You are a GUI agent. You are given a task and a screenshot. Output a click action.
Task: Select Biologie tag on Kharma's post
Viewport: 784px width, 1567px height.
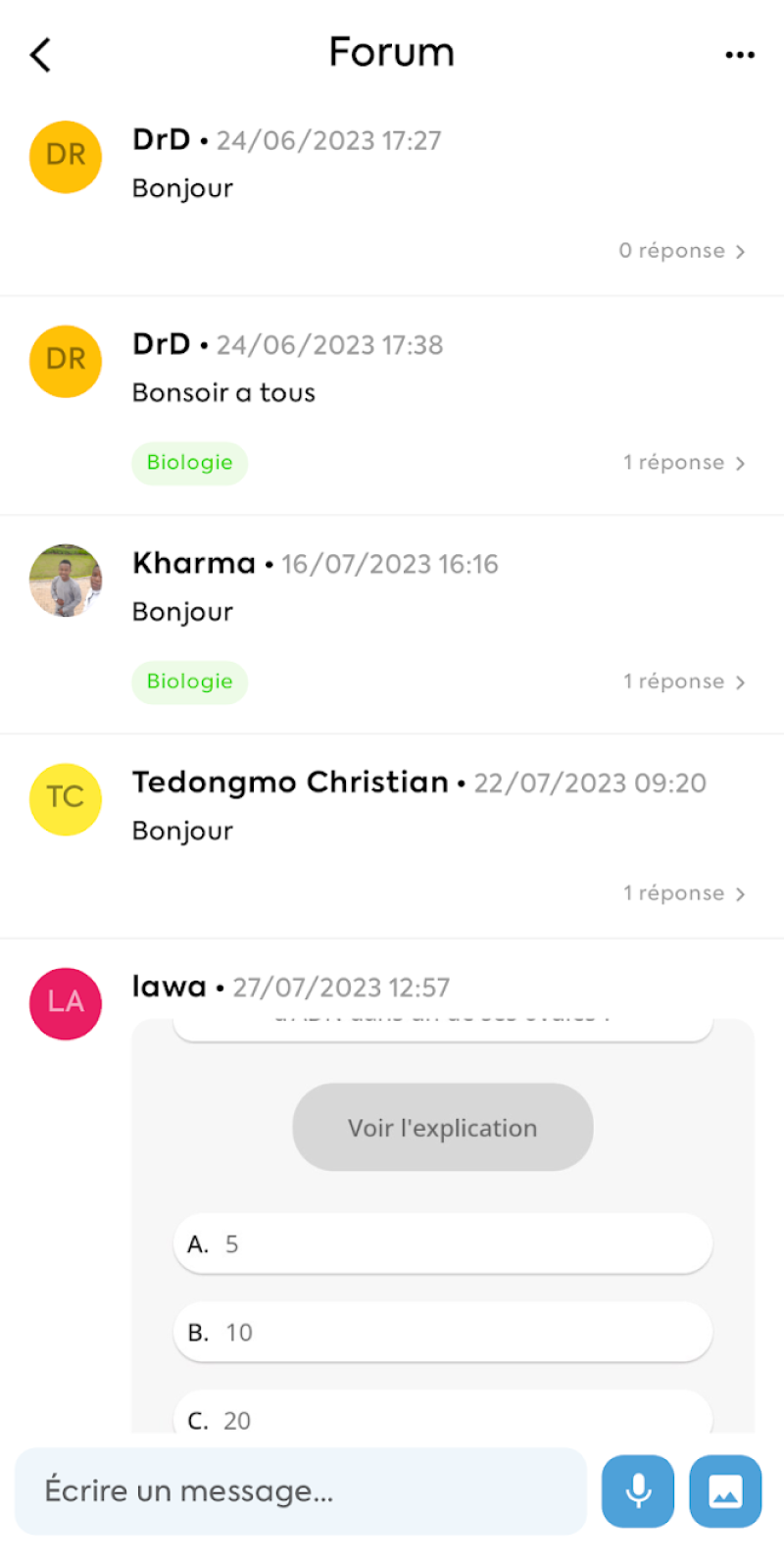tap(189, 682)
